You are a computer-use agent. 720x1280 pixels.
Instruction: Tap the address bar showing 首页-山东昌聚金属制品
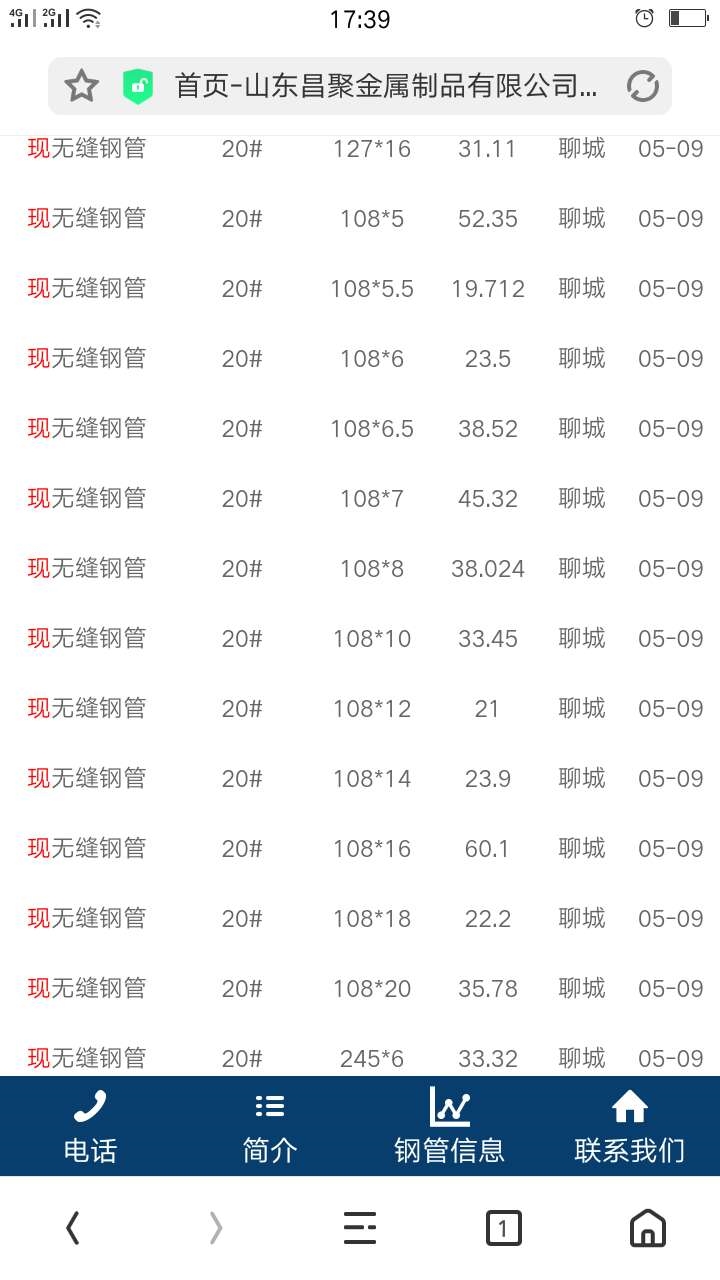[385, 86]
